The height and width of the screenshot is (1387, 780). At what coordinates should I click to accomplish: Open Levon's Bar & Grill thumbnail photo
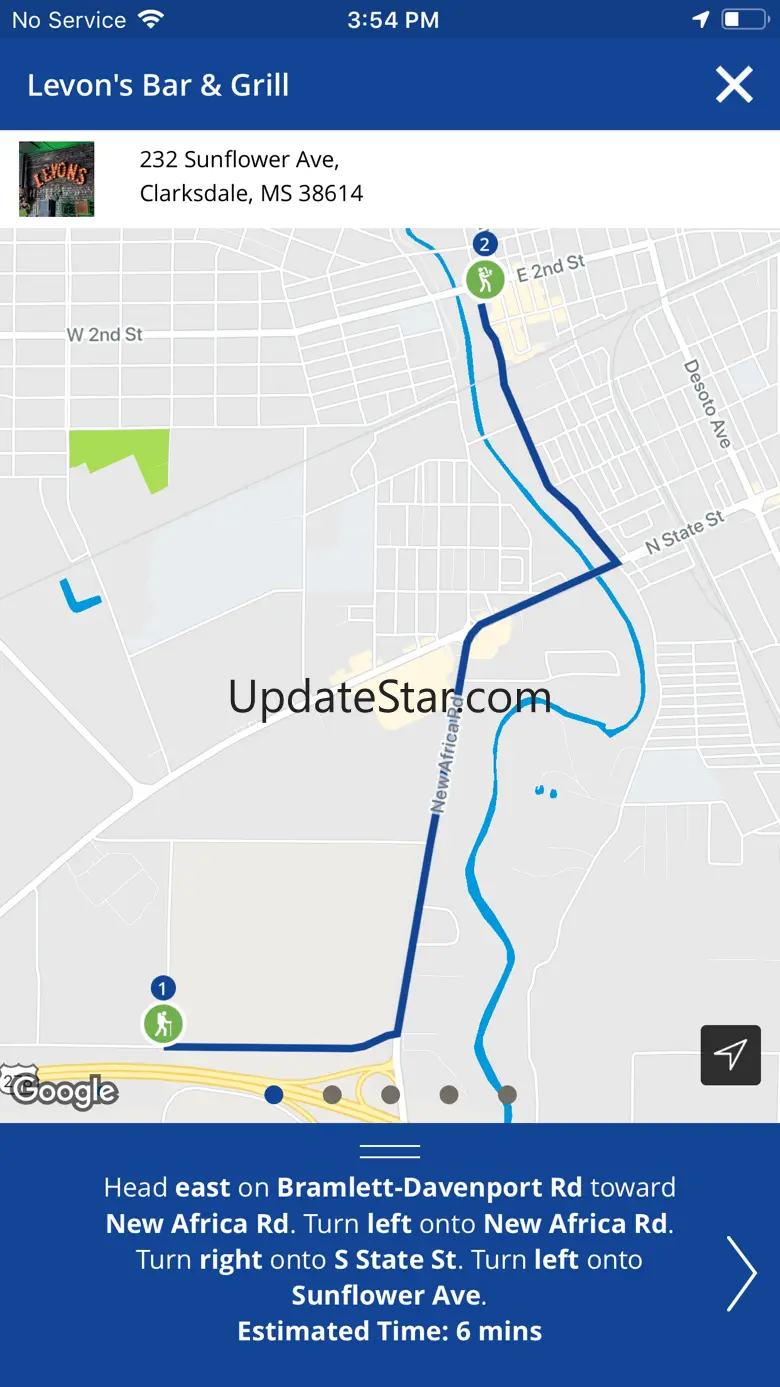[56, 179]
